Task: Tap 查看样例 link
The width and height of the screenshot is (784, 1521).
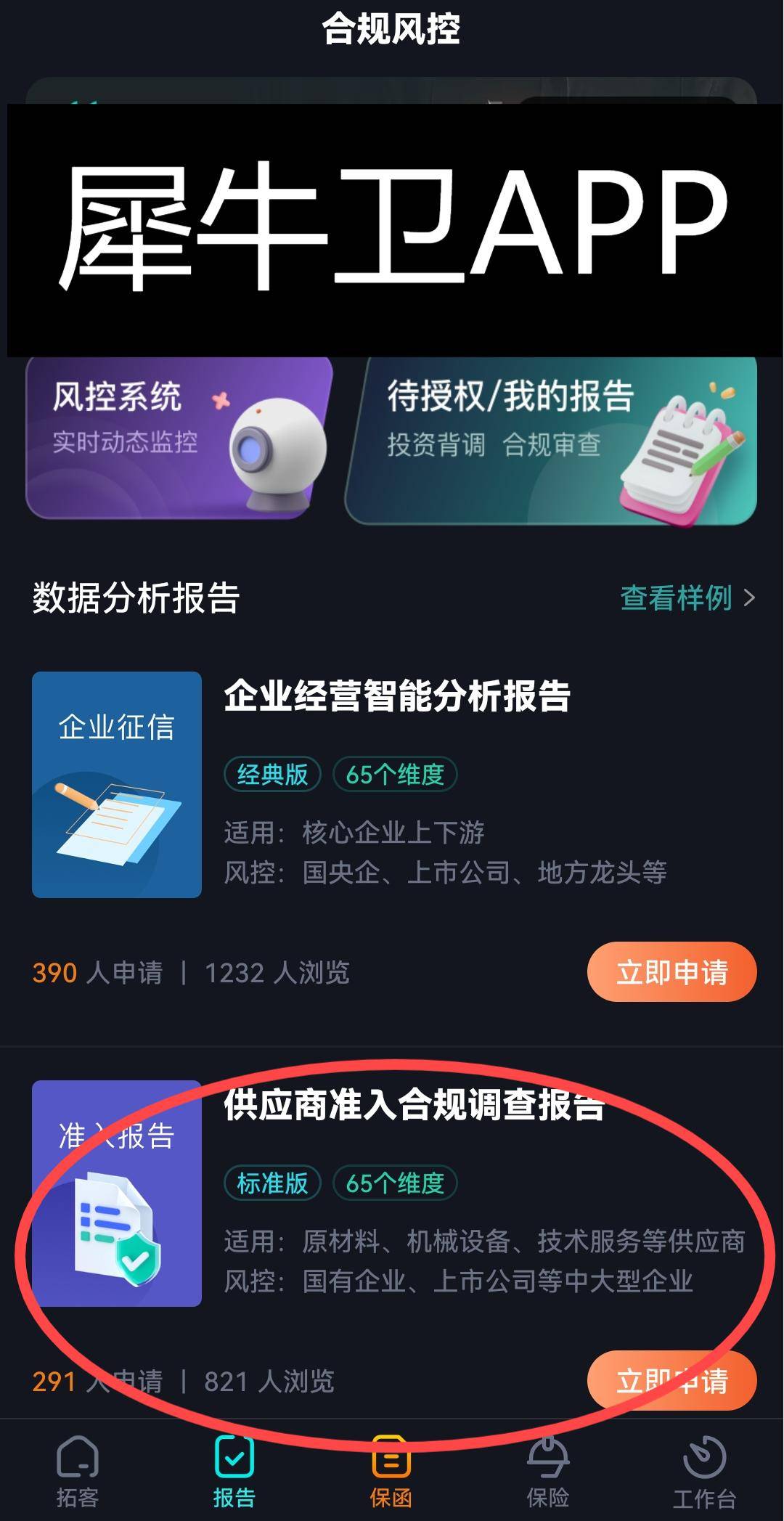Action: (687, 598)
